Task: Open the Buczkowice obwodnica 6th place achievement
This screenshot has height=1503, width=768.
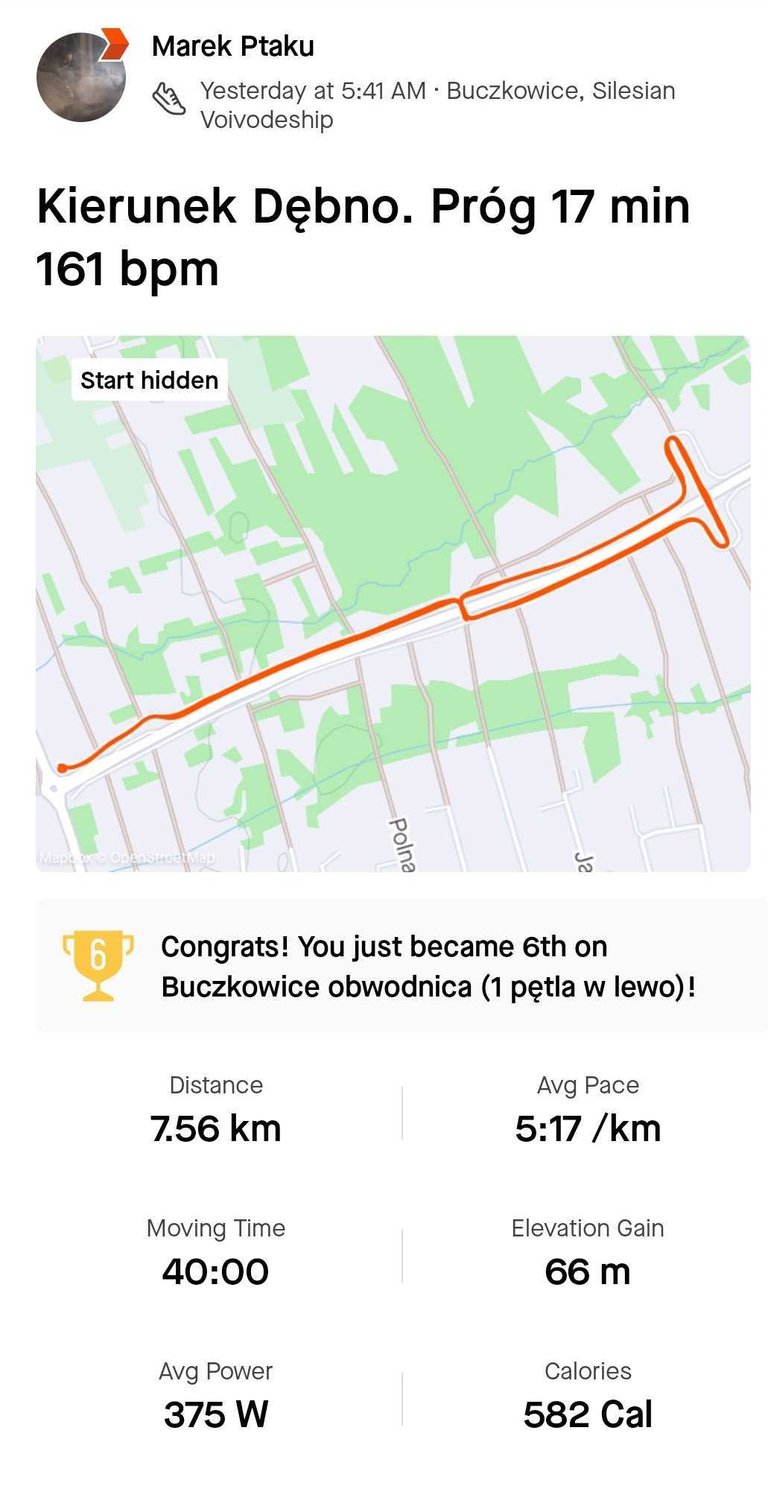Action: pos(401,966)
